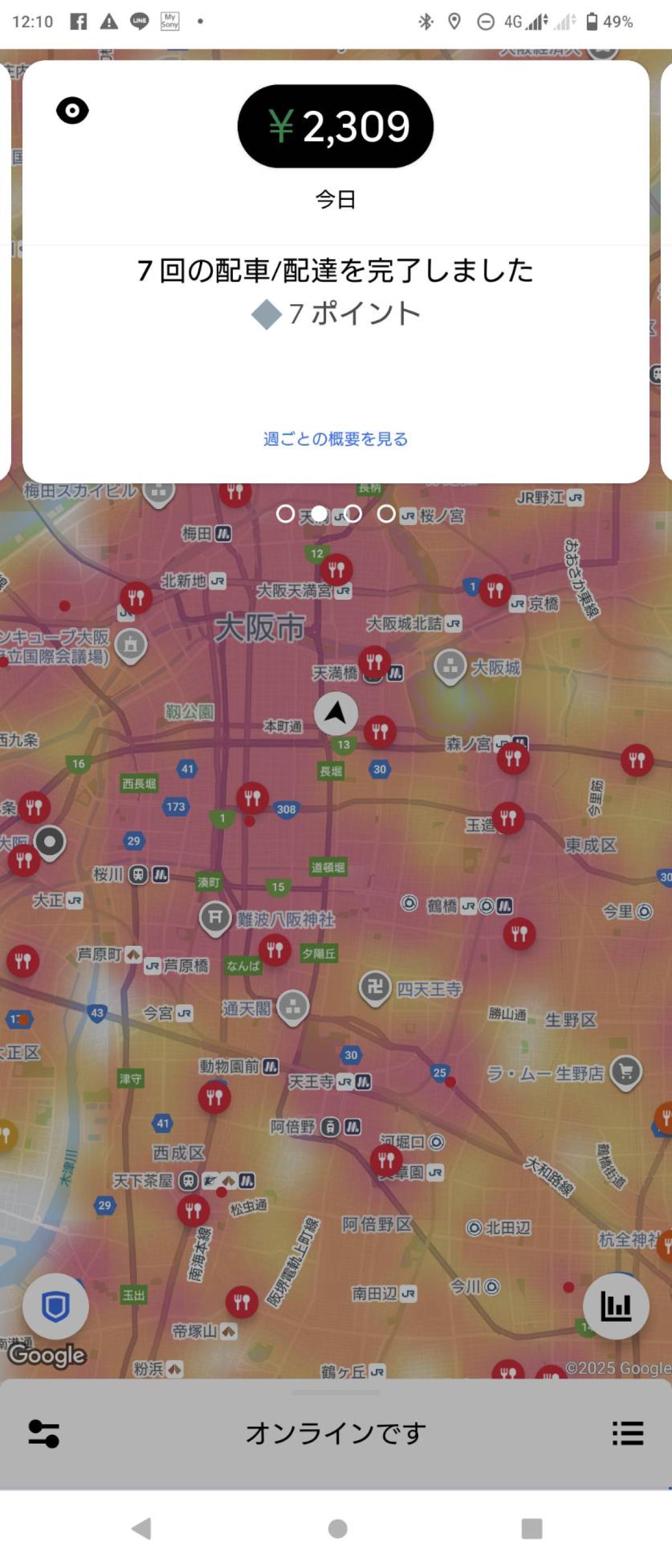
Task: Go to the system home screen
Action: 337,1528
